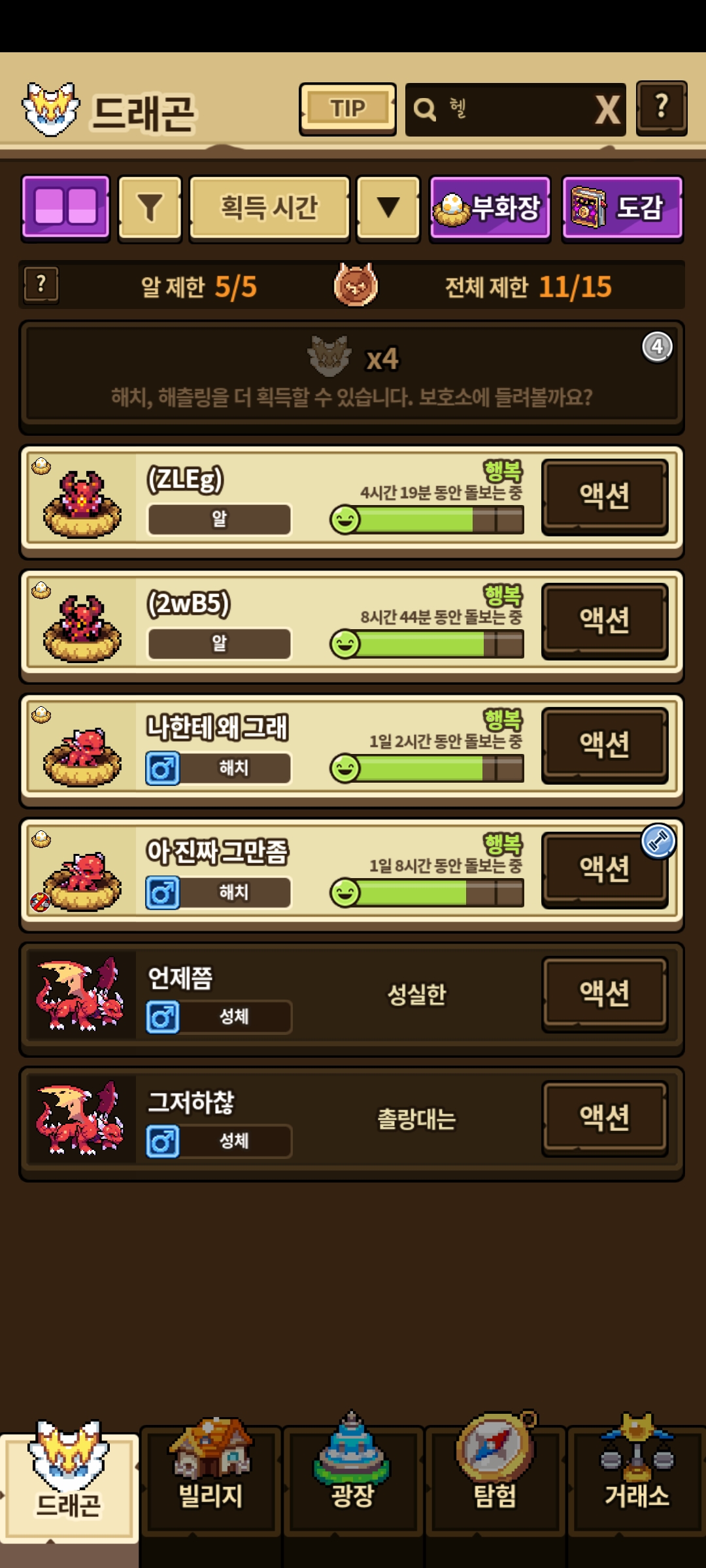
Task: Tap 액션 for the (ZLEg) egg
Action: coord(605,496)
